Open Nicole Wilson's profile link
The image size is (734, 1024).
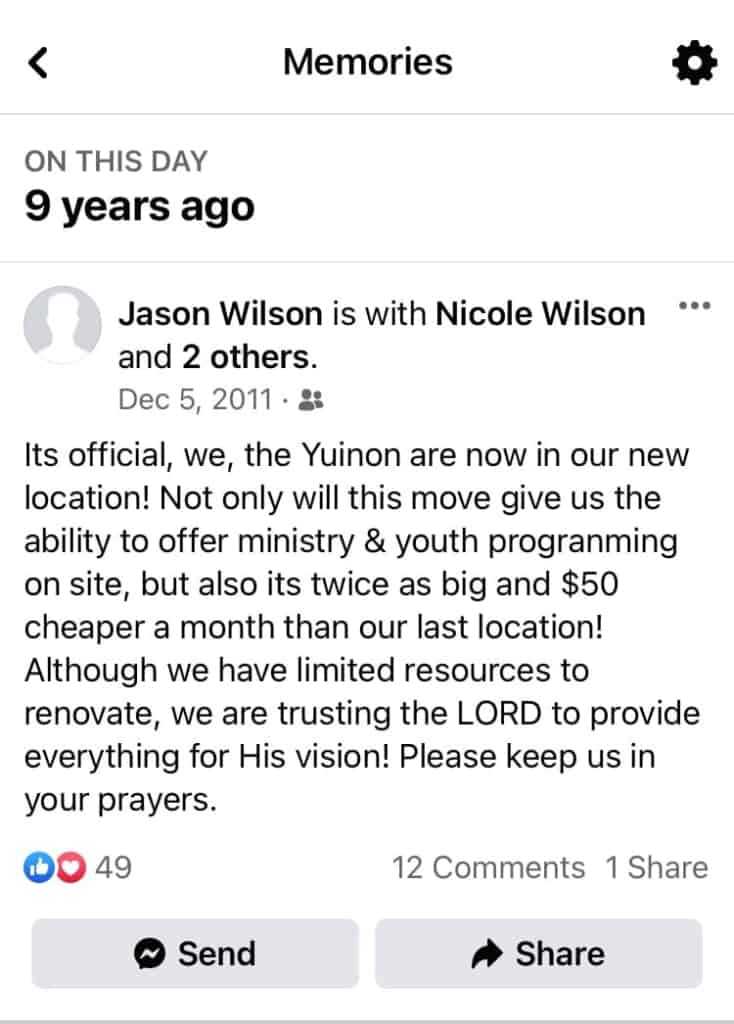[540, 314]
